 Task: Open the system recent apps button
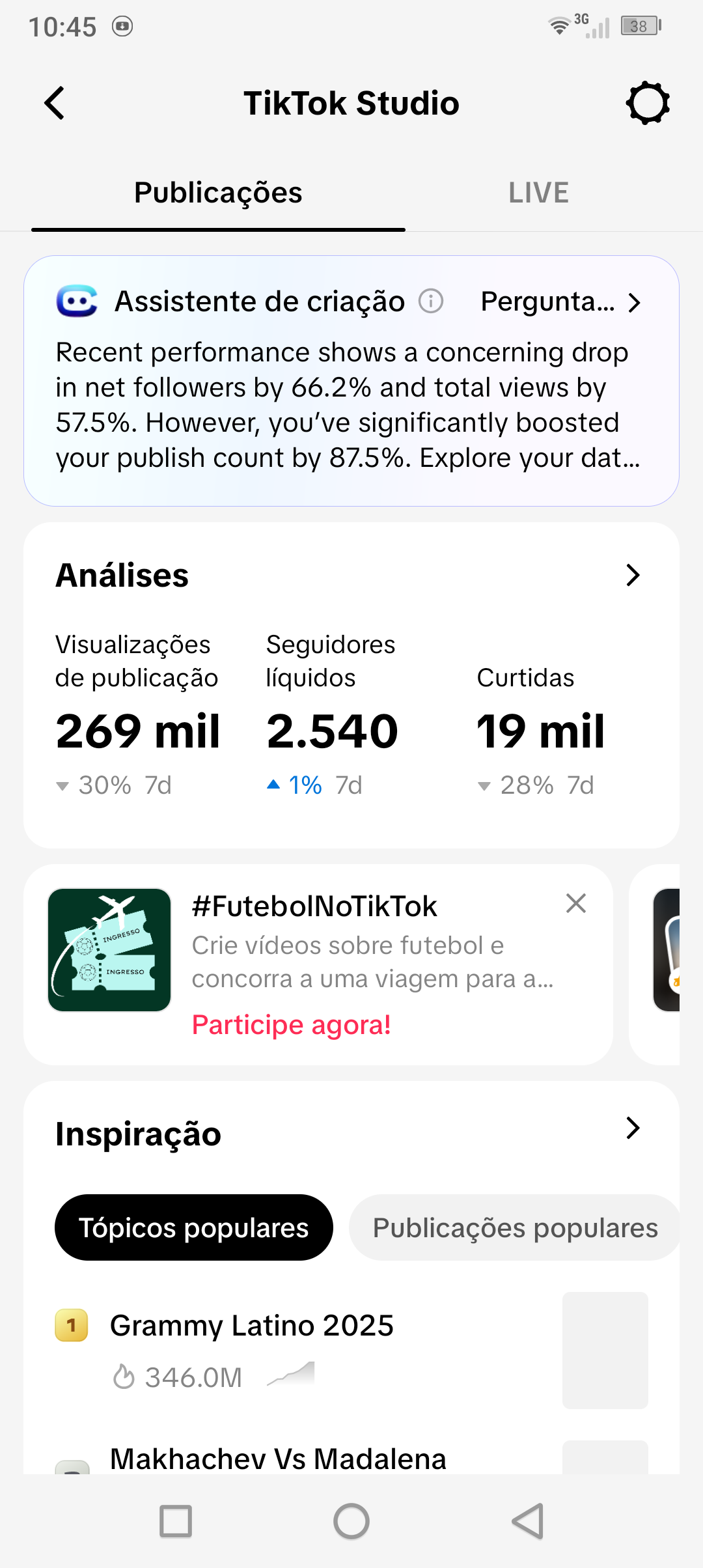tap(176, 1521)
